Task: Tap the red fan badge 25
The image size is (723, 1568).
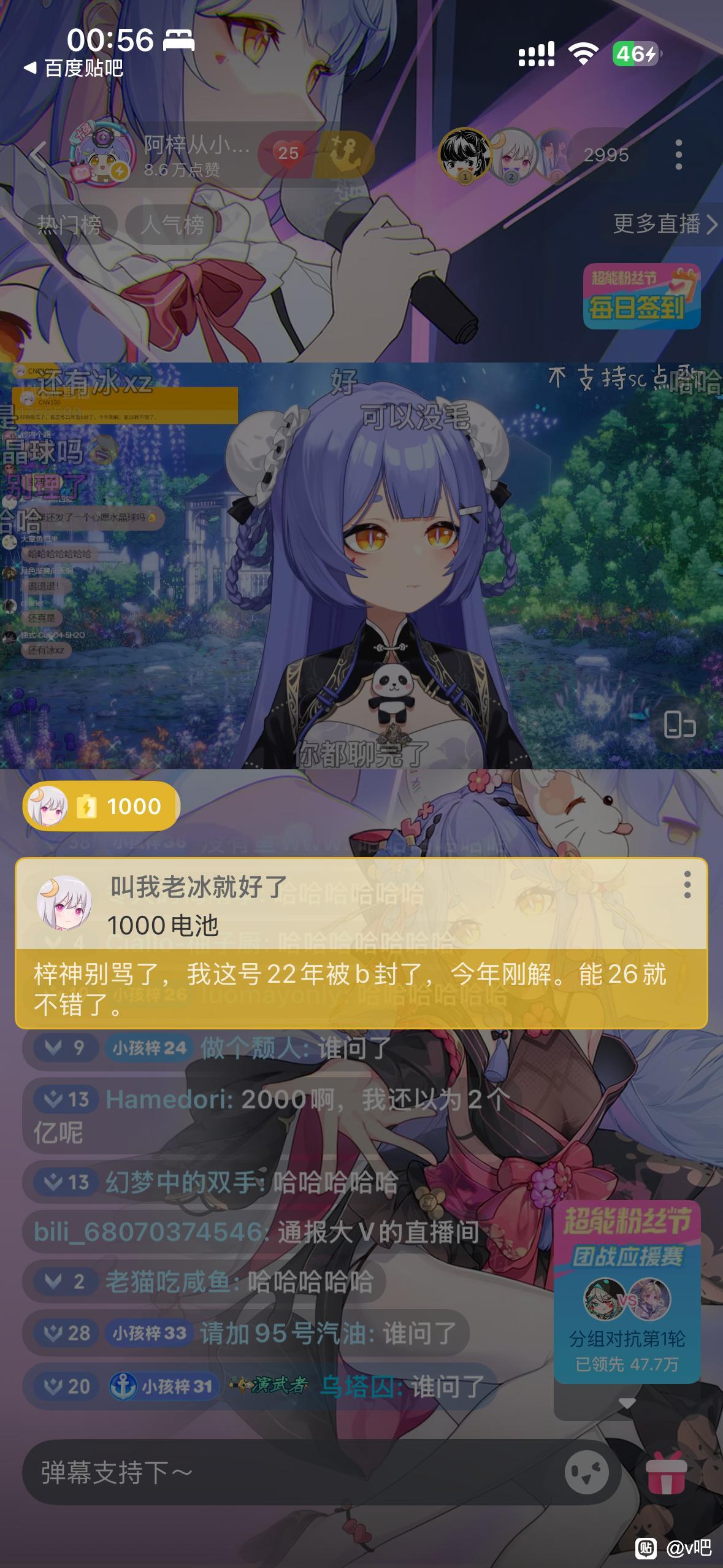Action: point(288,153)
